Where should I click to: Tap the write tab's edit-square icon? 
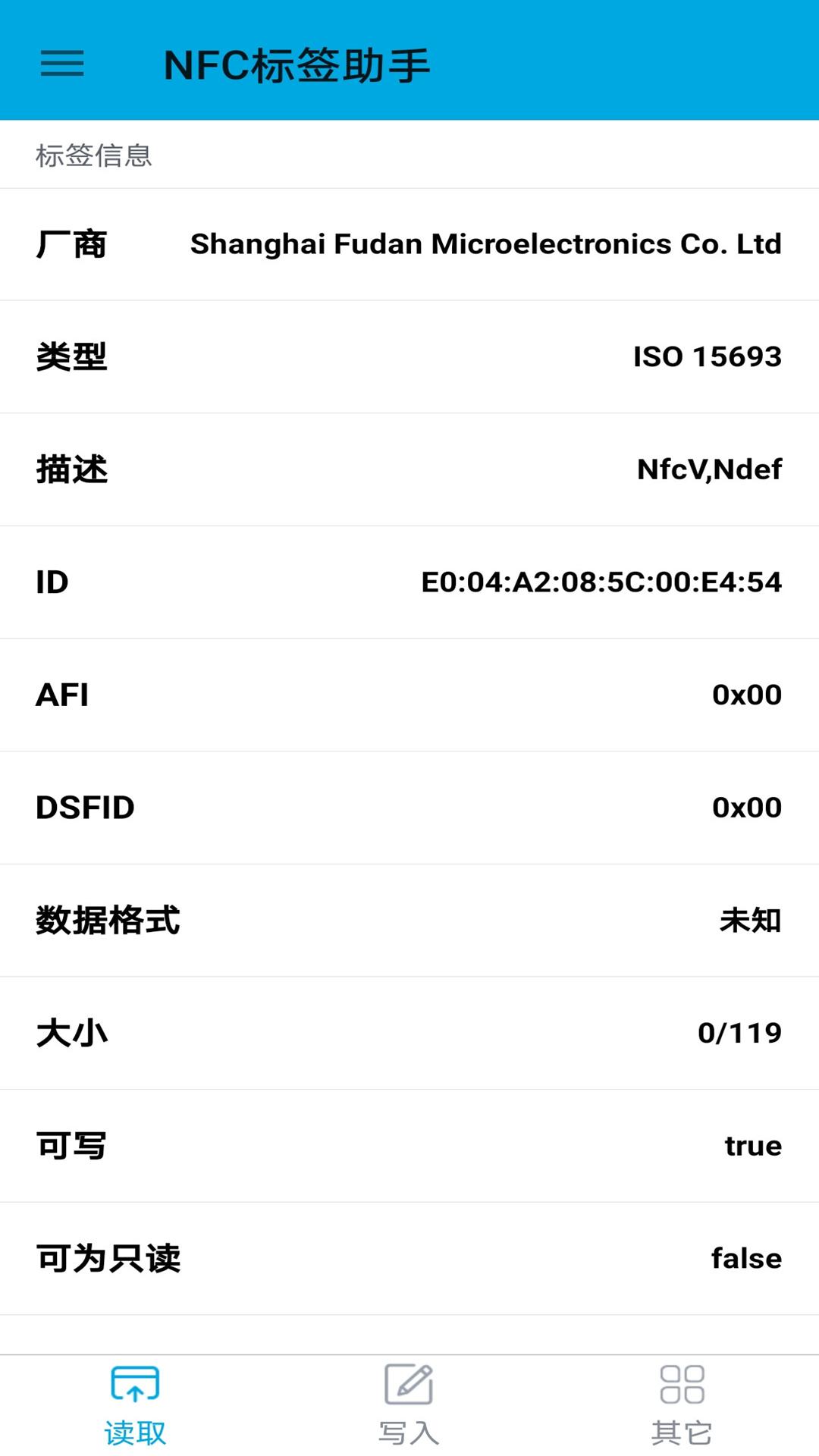click(x=408, y=1383)
